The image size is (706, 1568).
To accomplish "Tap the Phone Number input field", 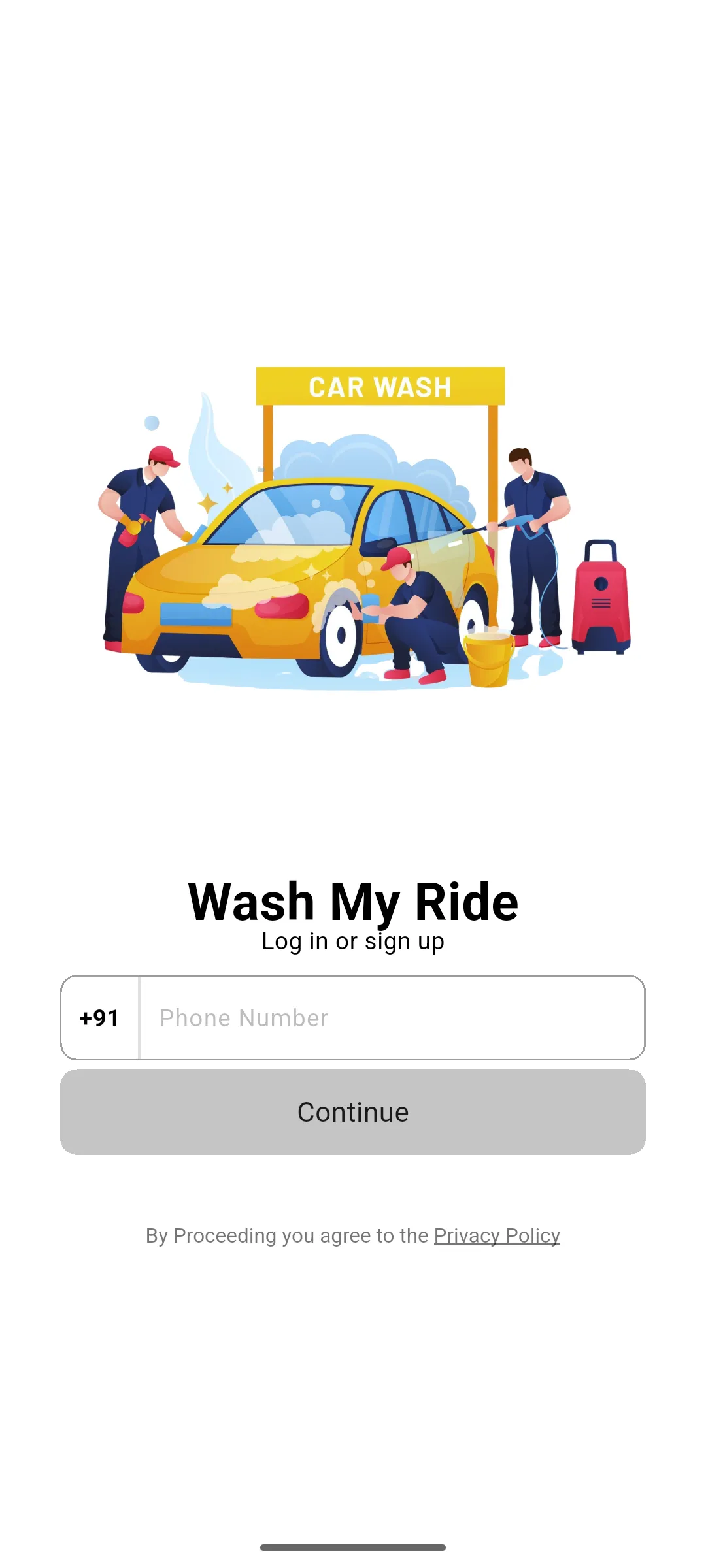I will pos(392,1018).
